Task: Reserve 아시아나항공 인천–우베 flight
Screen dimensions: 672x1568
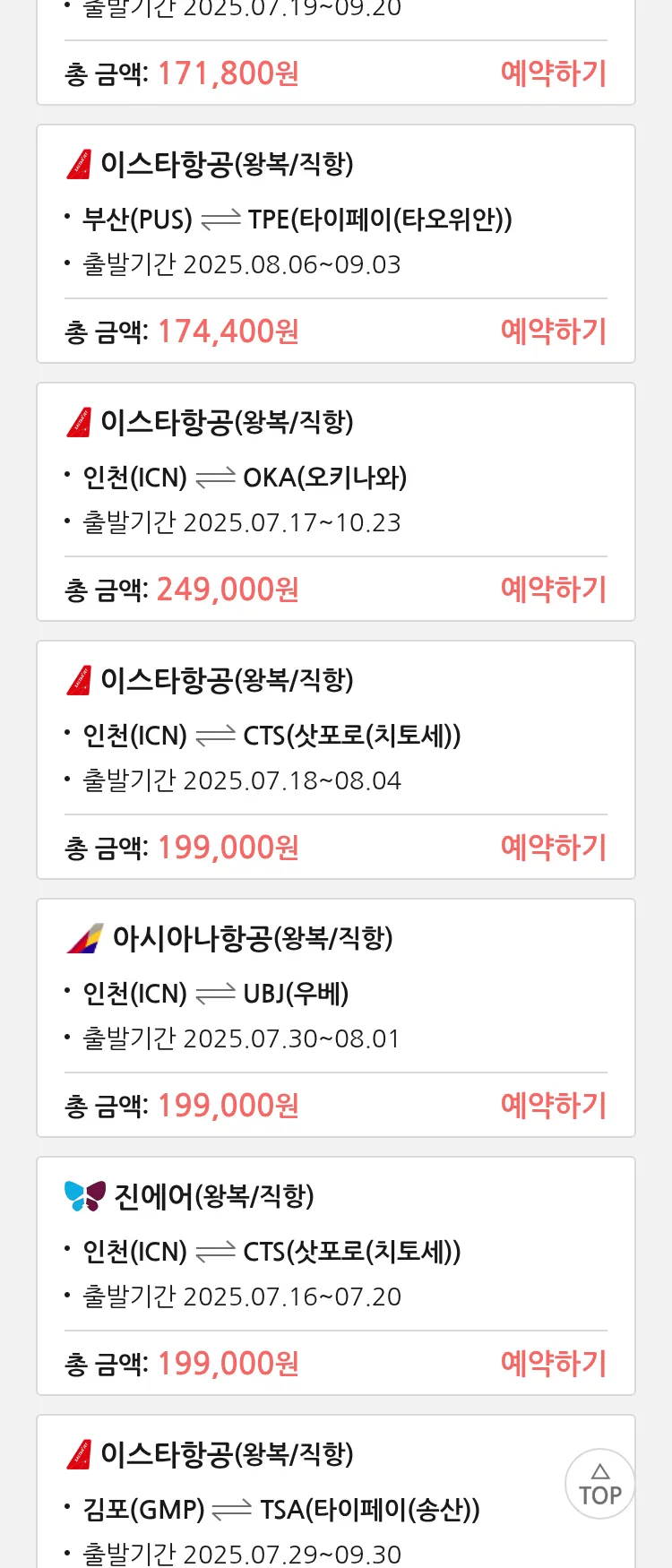Action: click(553, 1106)
